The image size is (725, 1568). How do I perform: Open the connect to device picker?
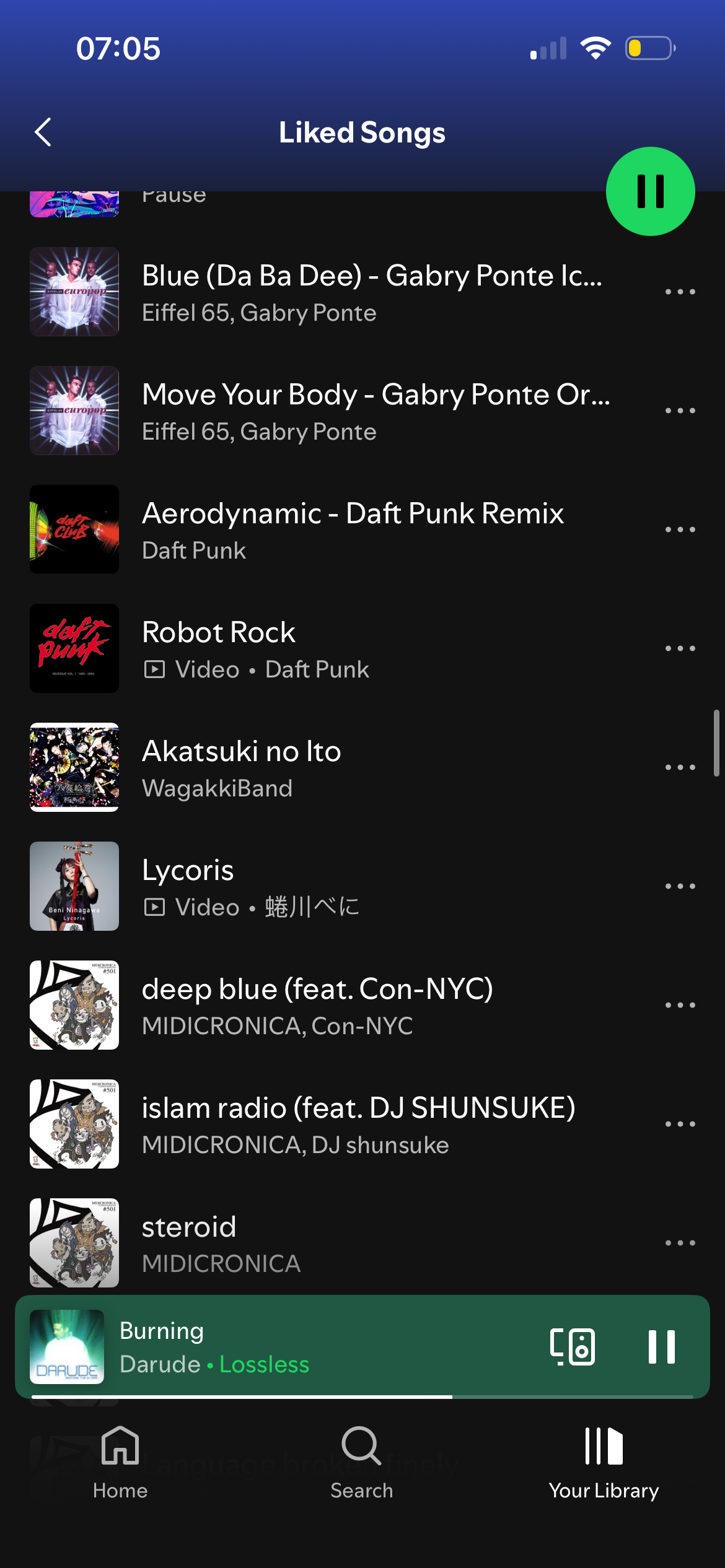(x=573, y=1347)
